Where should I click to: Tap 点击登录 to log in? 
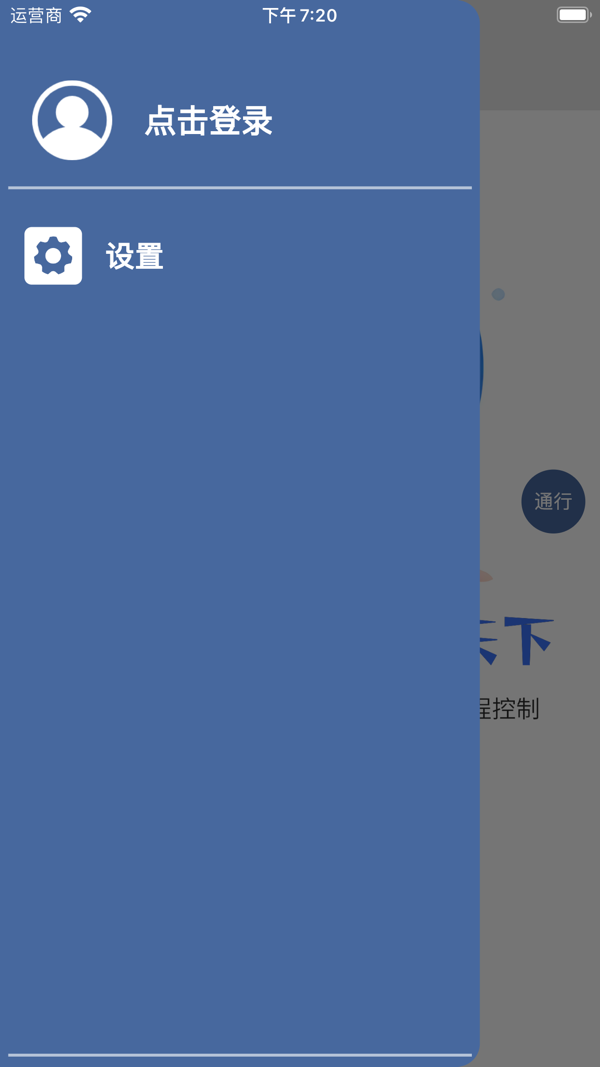pyautogui.click(x=209, y=122)
